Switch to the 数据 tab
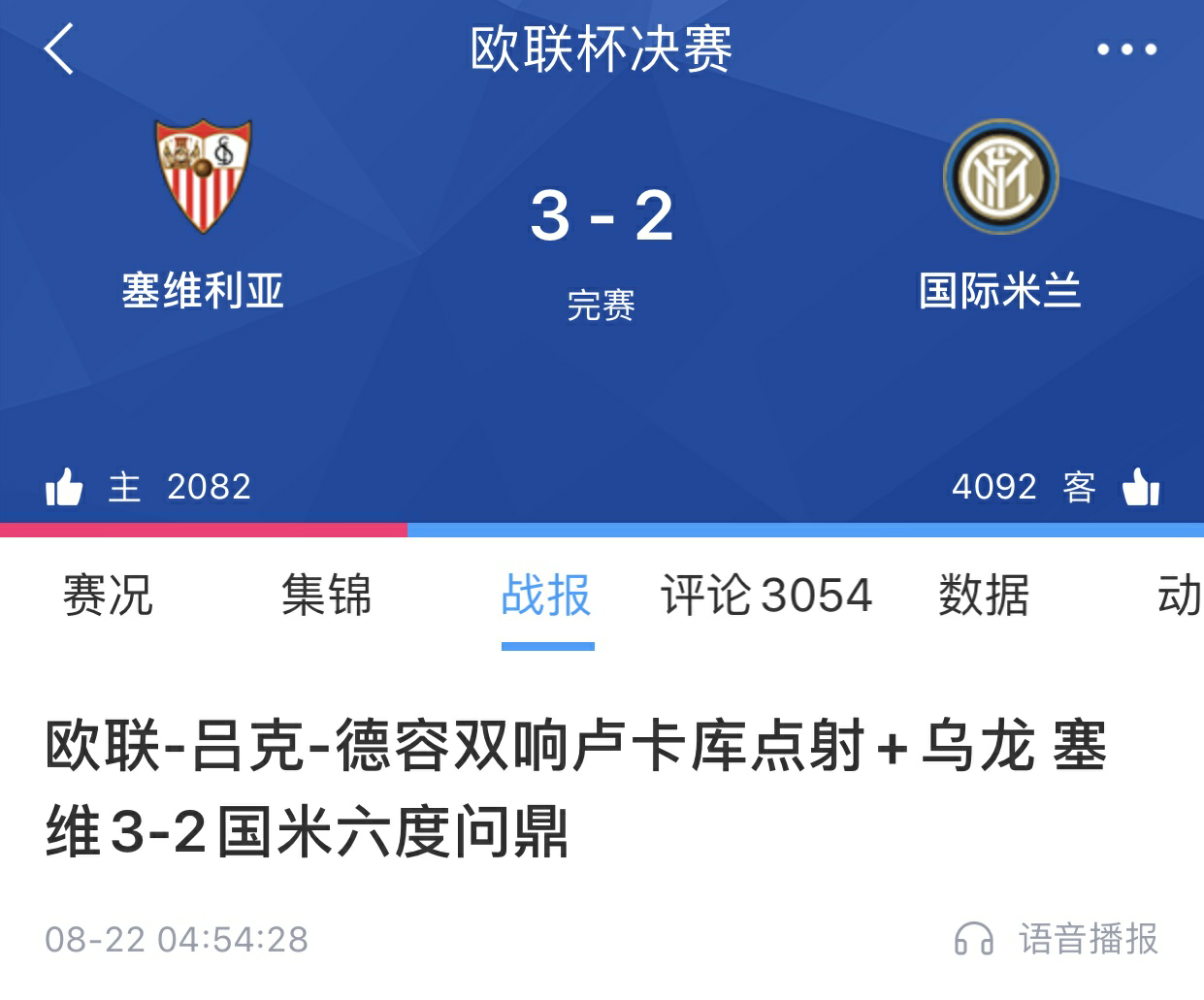The height and width of the screenshot is (1000, 1204). tap(984, 595)
